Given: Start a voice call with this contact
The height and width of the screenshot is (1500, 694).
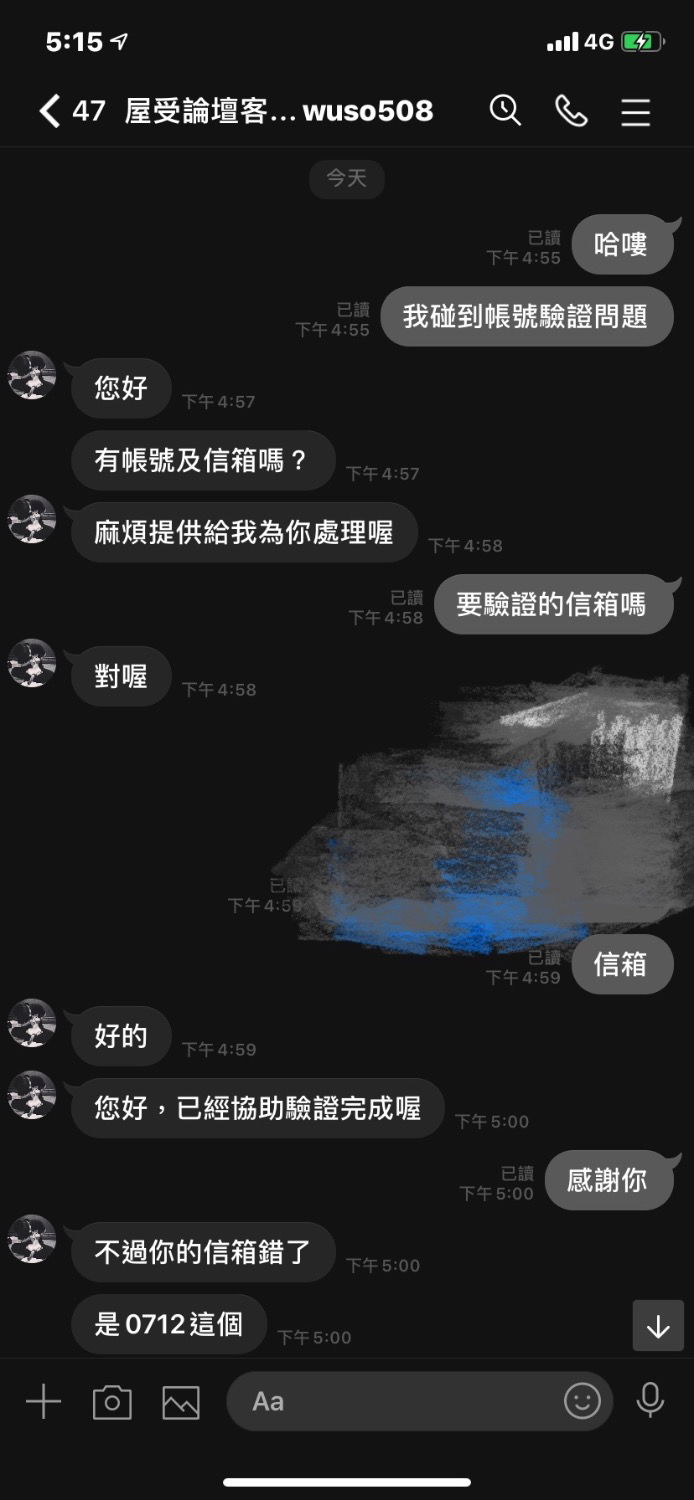Looking at the screenshot, I should click(571, 111).
